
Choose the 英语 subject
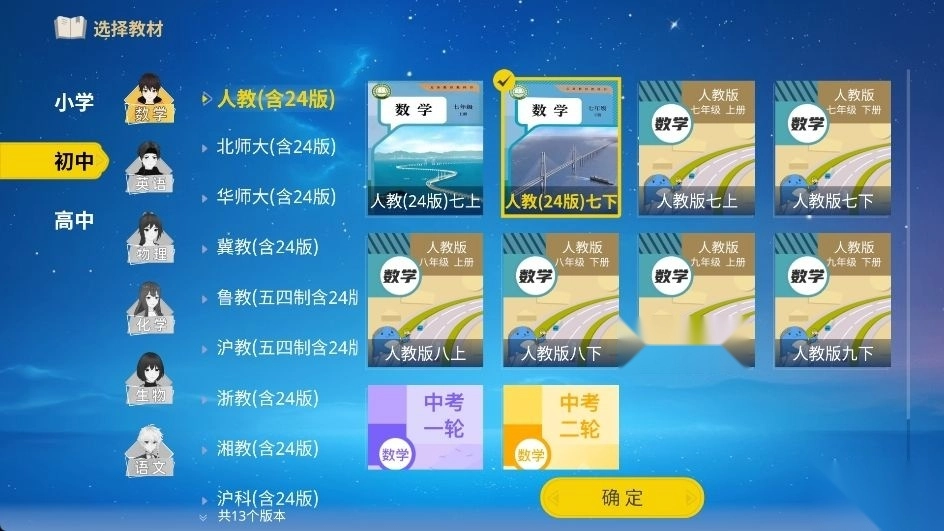coord(149,168)
